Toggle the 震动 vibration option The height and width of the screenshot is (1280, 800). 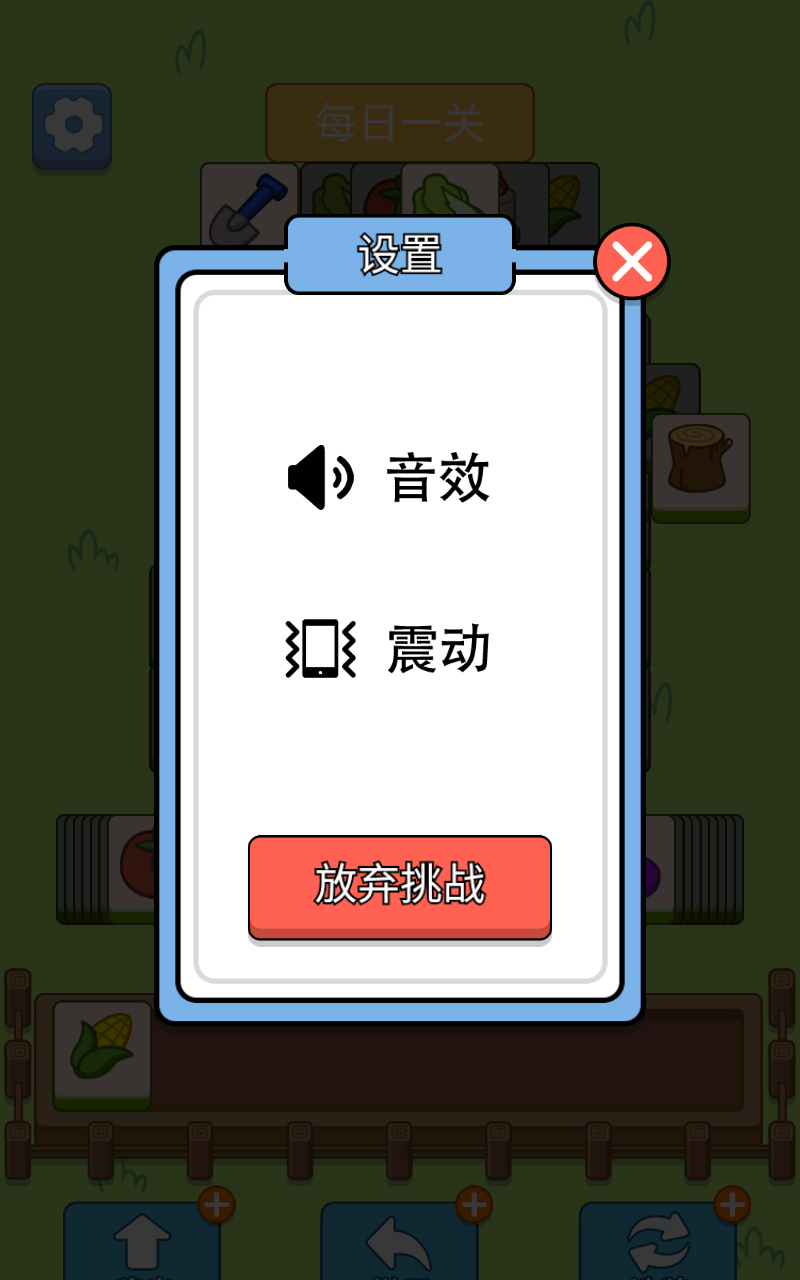click(x=390, y=649)
